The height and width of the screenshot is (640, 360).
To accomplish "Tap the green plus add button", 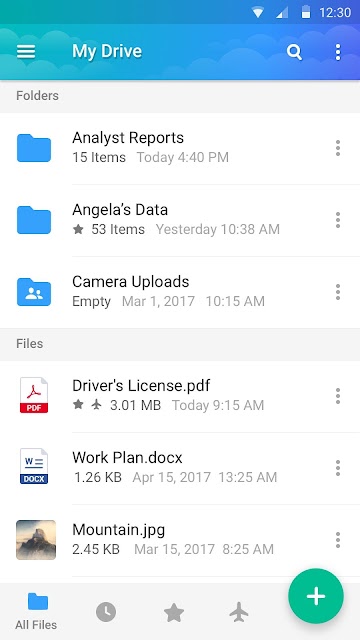I will [x=316, y=596].
